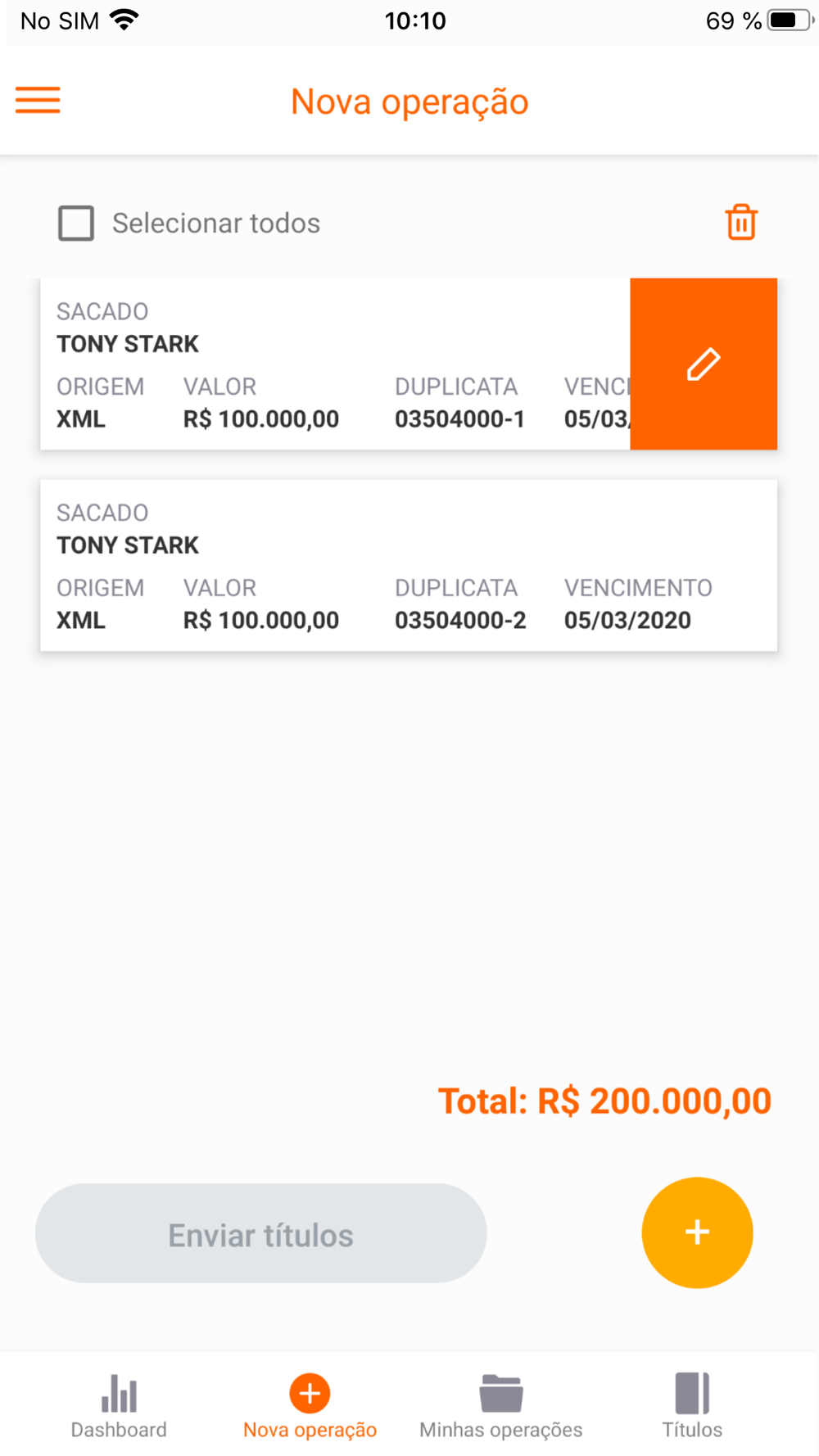Tap the trash delete icon
Image resolution: width=819 pixels, height=1456 pixels.
pos(741,222)
